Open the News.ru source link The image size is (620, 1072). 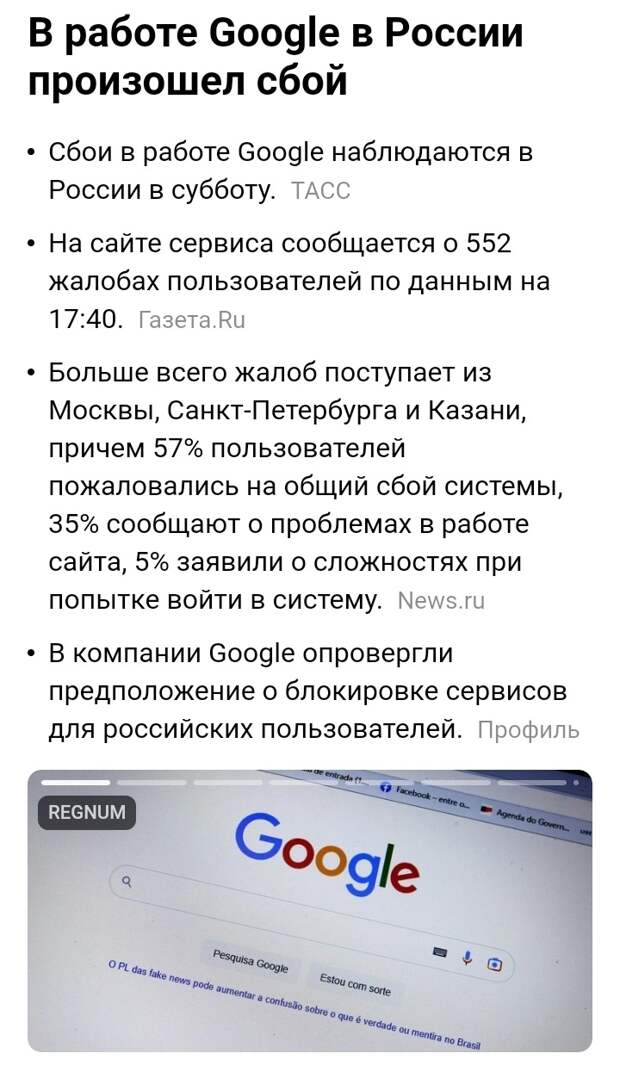[441, 601]
